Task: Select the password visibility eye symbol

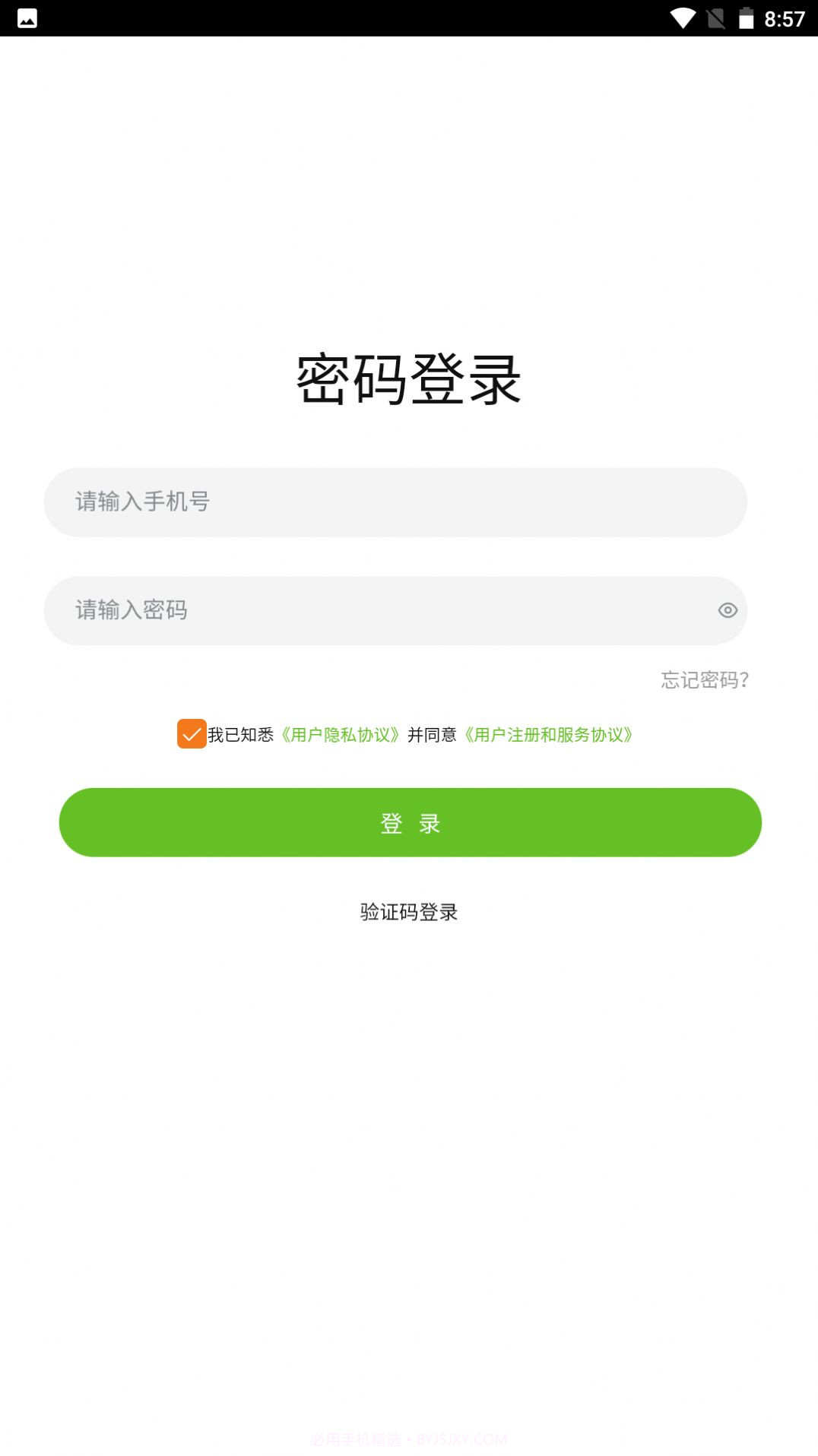Action: (727, 610)
